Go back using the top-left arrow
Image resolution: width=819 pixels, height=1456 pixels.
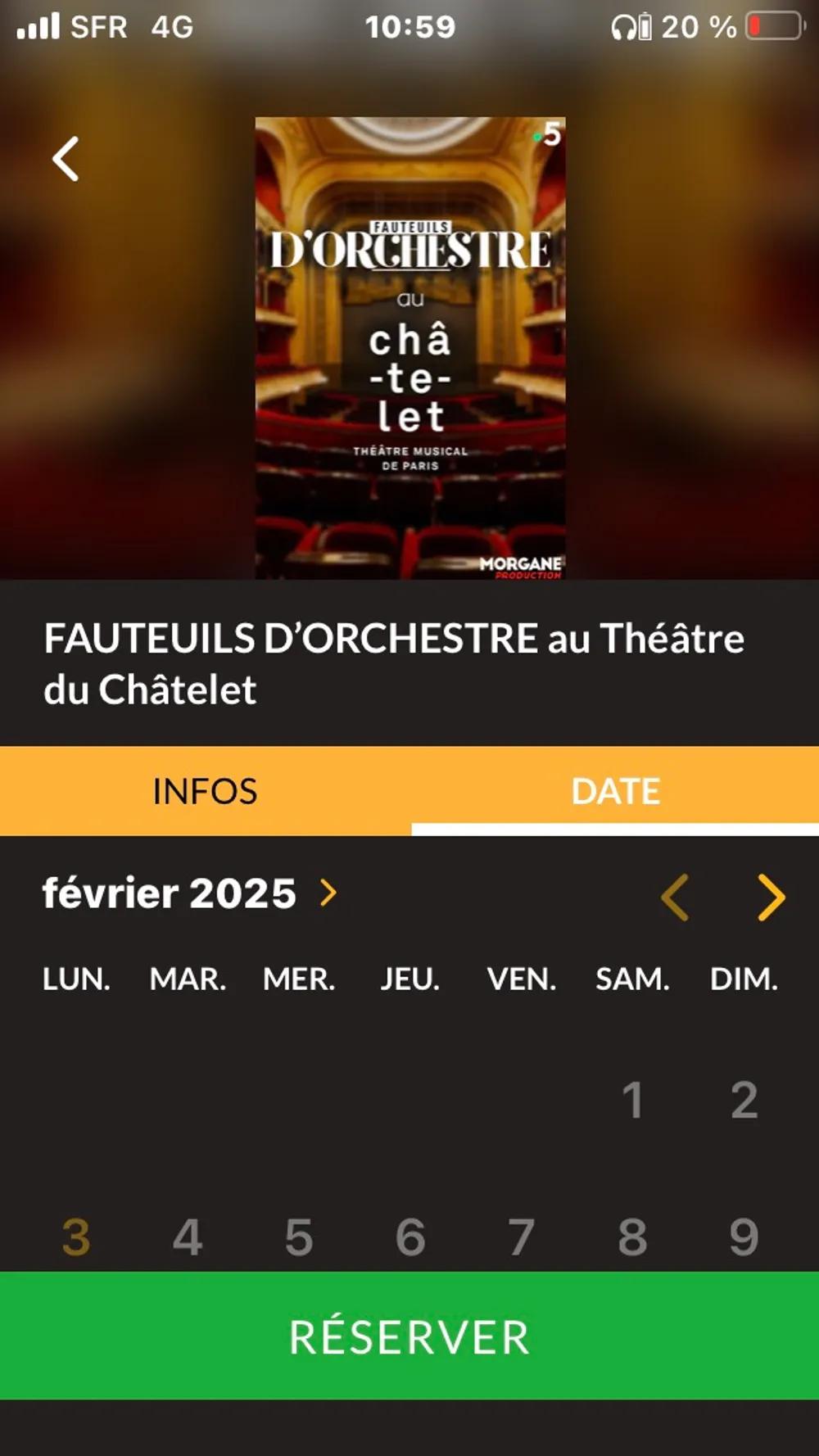click(x=66, y=159)
